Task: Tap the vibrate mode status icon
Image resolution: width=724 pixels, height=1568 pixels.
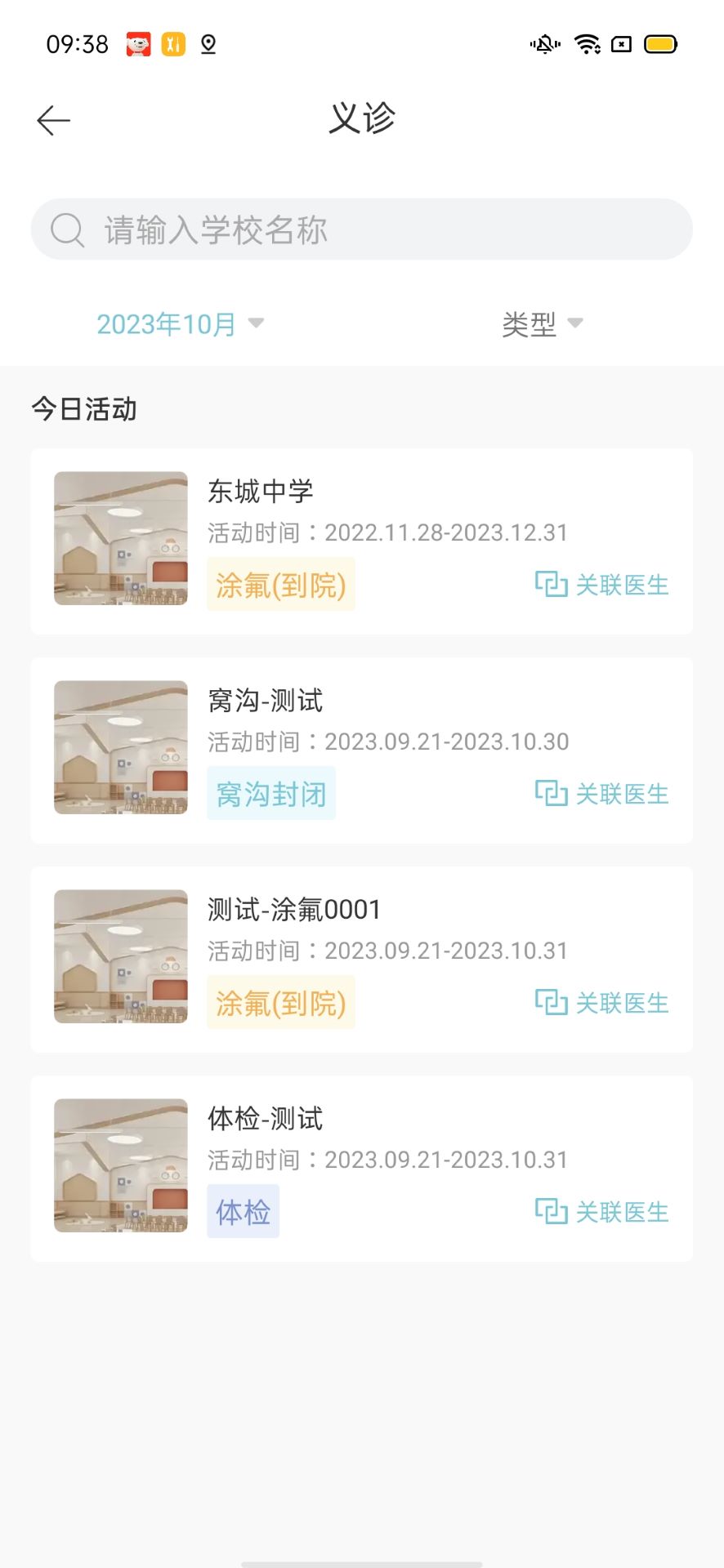Action: click(543, 44)
